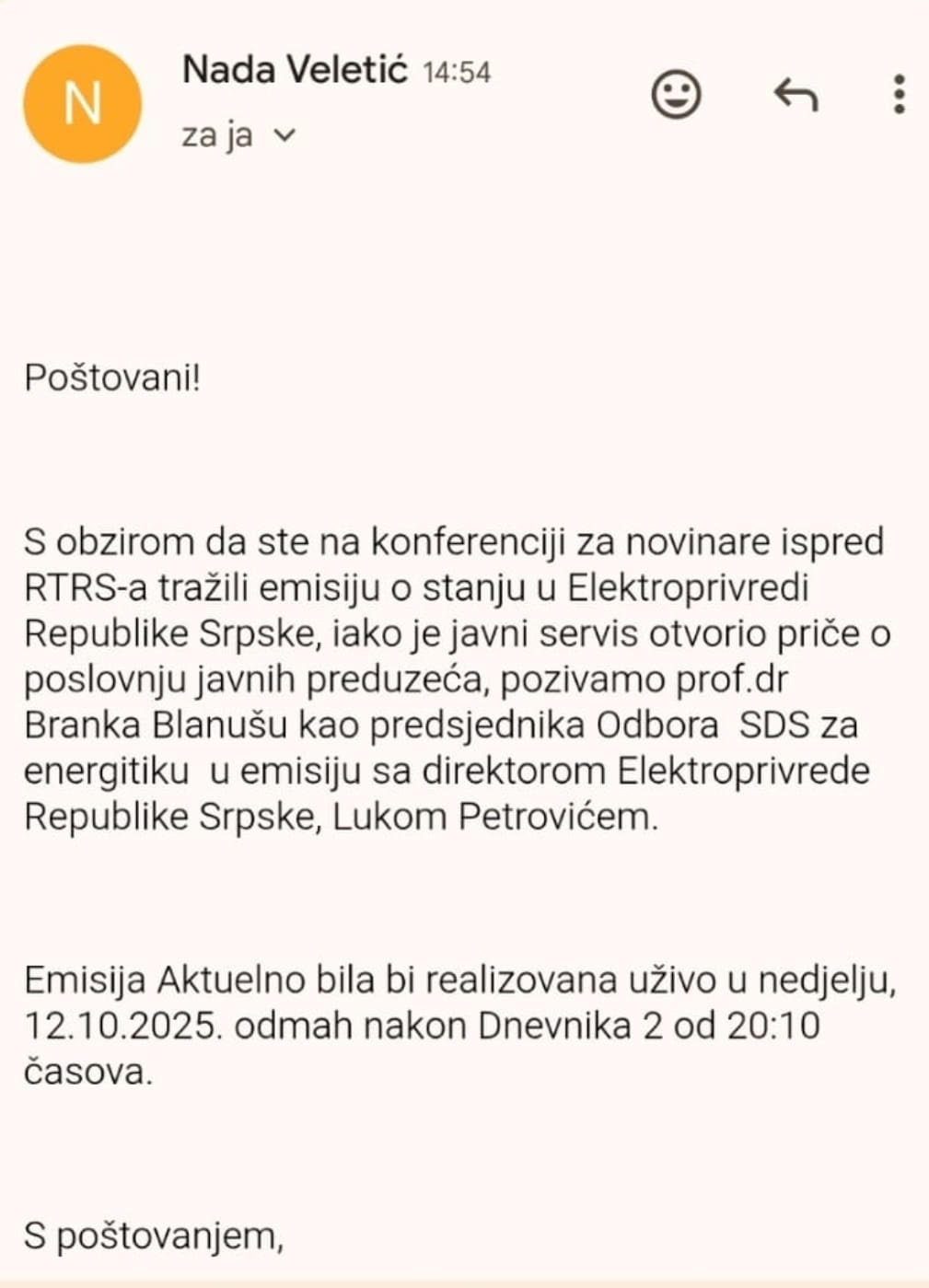Open Nada Veletić's sender avatar
Image resolution: width=929 pixels, height=1288 pixels.
click(x=83, y=104)
